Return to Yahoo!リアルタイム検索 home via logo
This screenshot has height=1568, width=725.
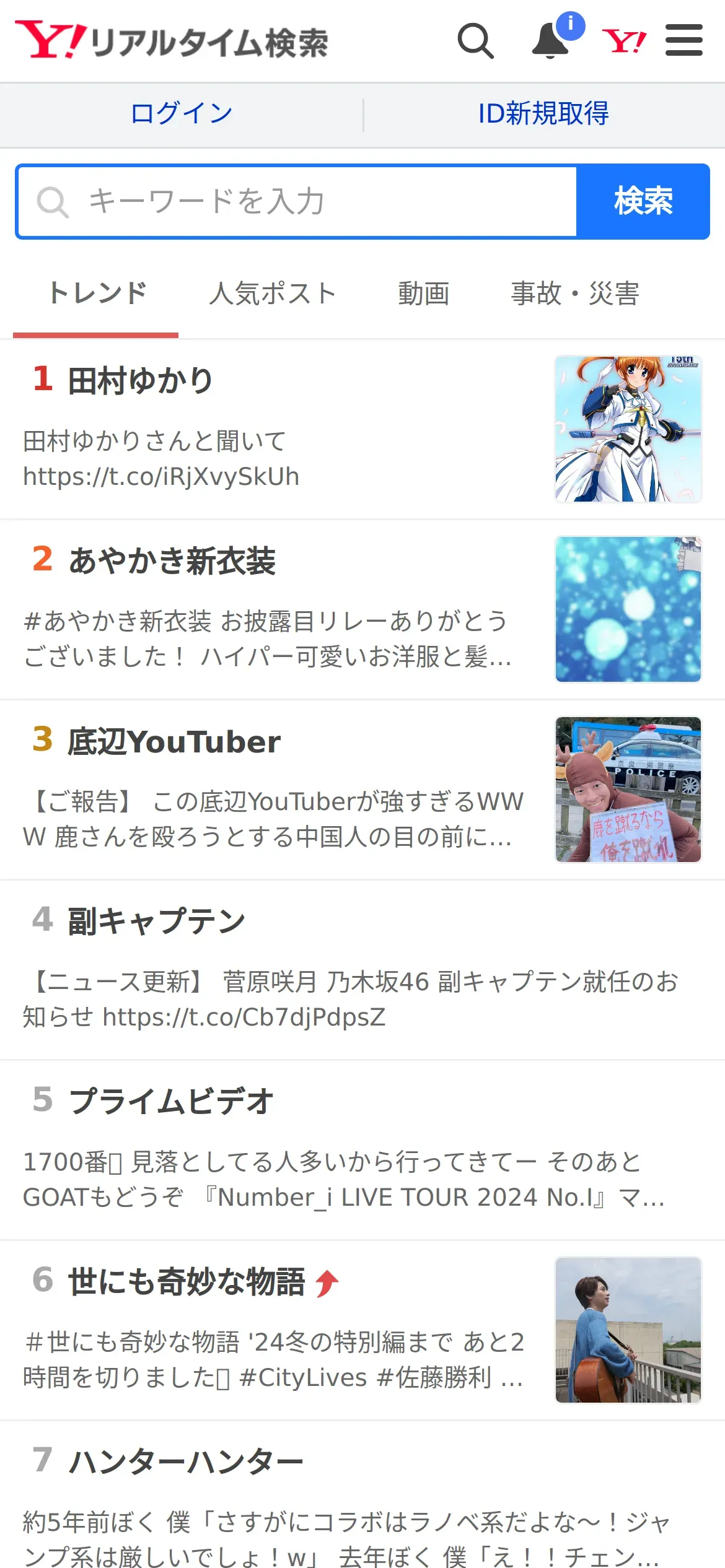pos(172,41)
